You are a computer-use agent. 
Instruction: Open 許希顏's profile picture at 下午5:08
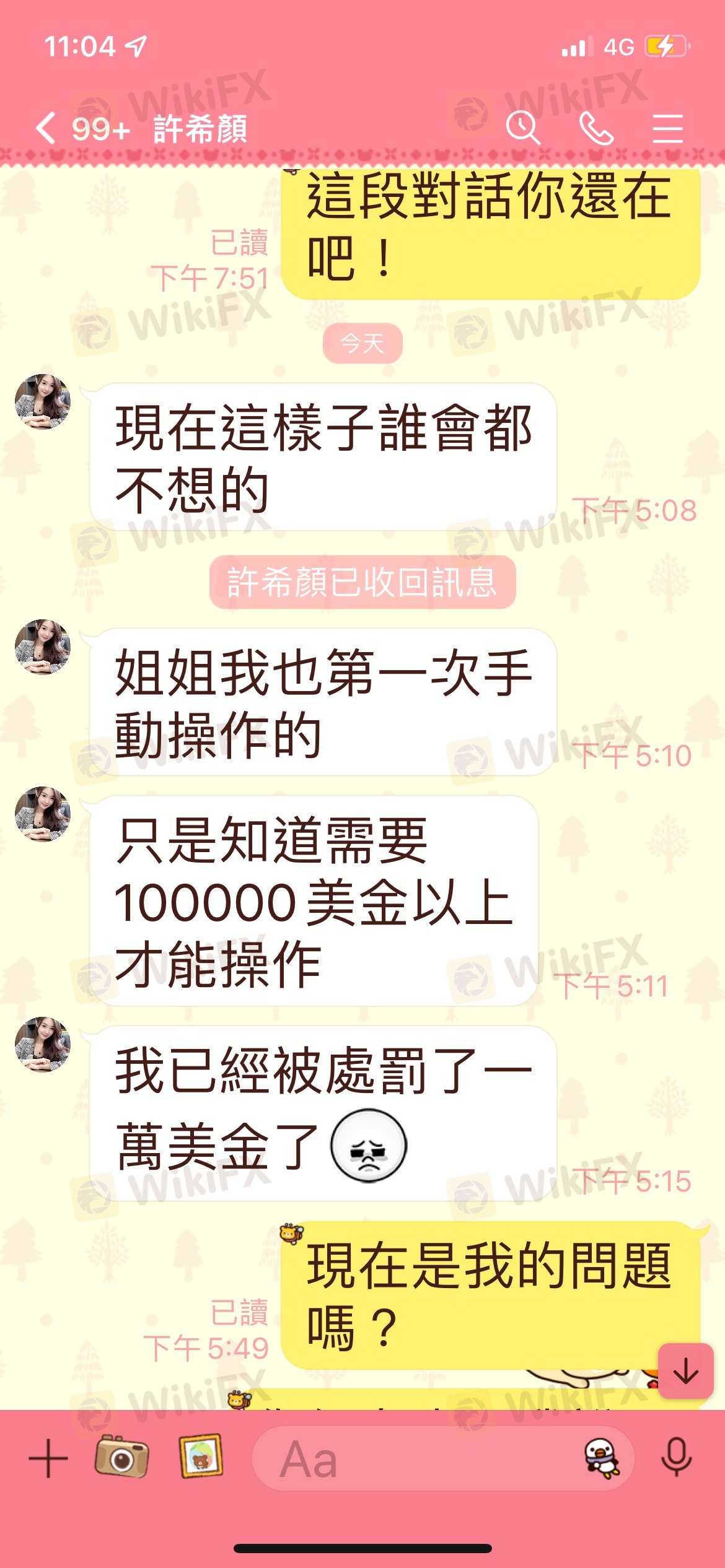click(43, 401)
